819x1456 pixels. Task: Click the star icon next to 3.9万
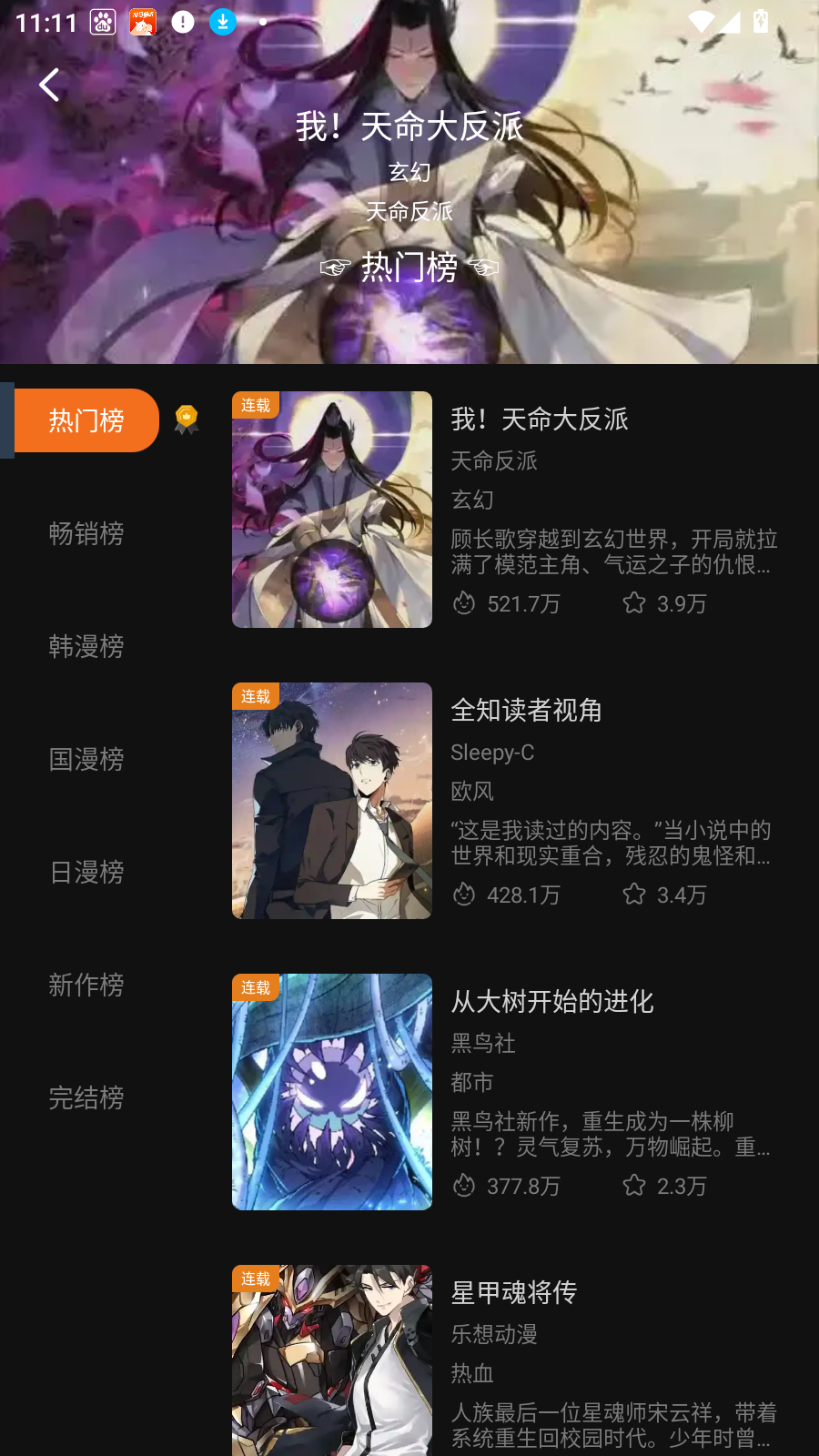click(634, 603)
